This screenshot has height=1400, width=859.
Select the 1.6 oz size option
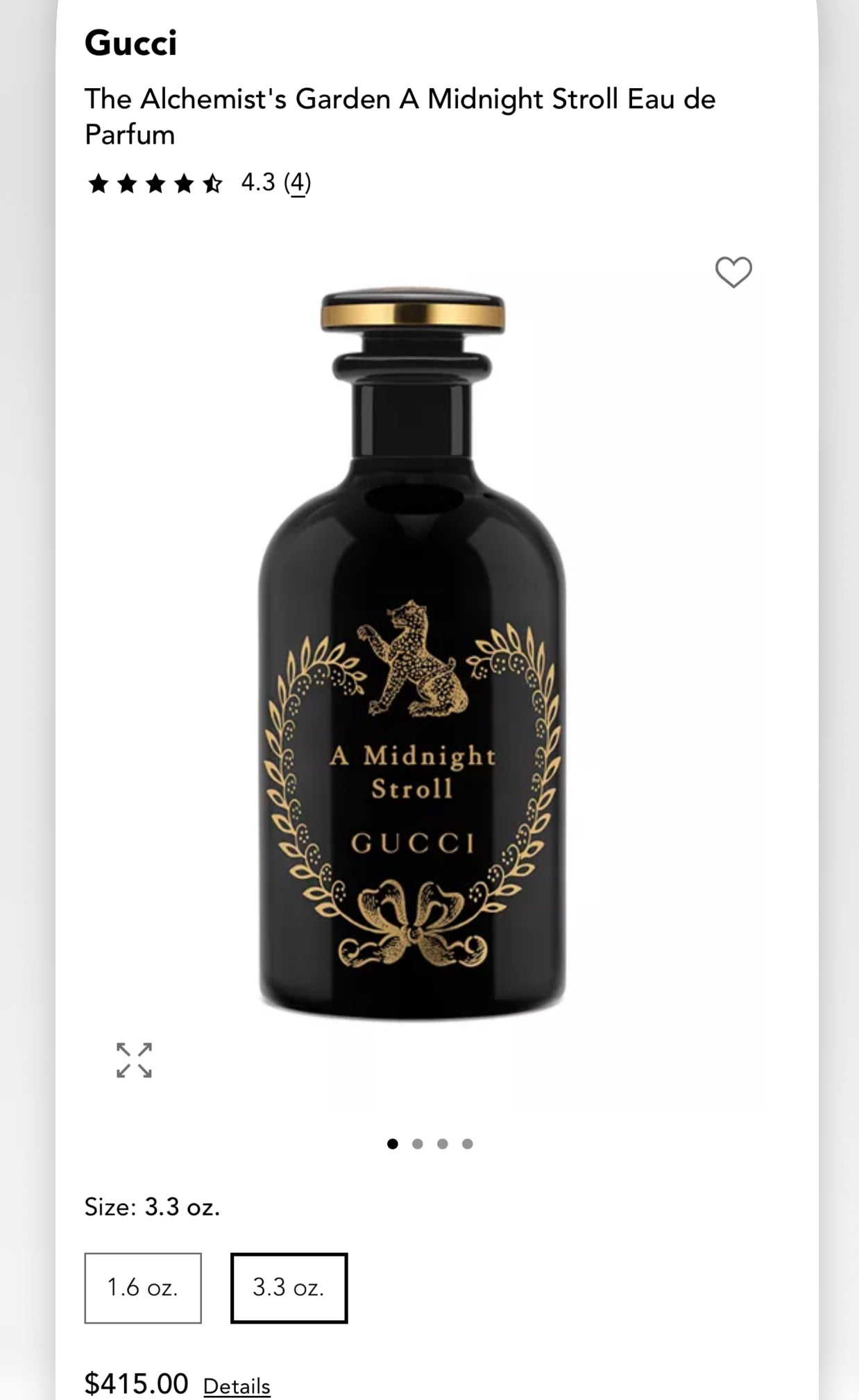point(142,1287)
